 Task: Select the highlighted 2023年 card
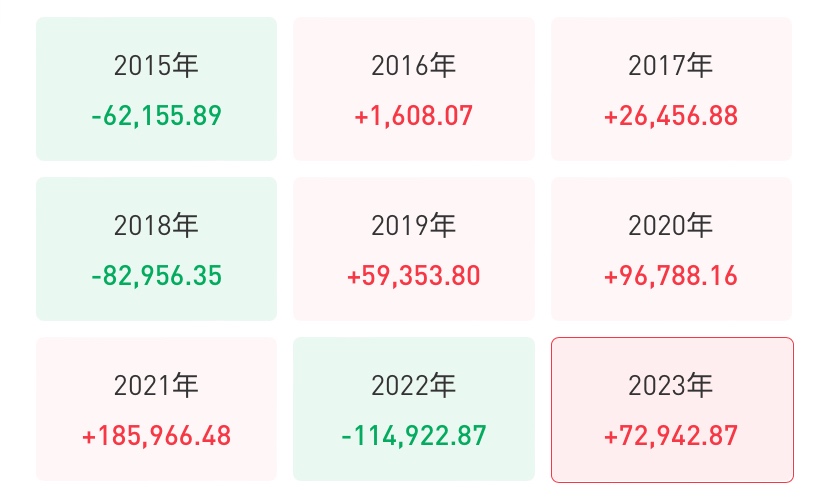(671, 409)
